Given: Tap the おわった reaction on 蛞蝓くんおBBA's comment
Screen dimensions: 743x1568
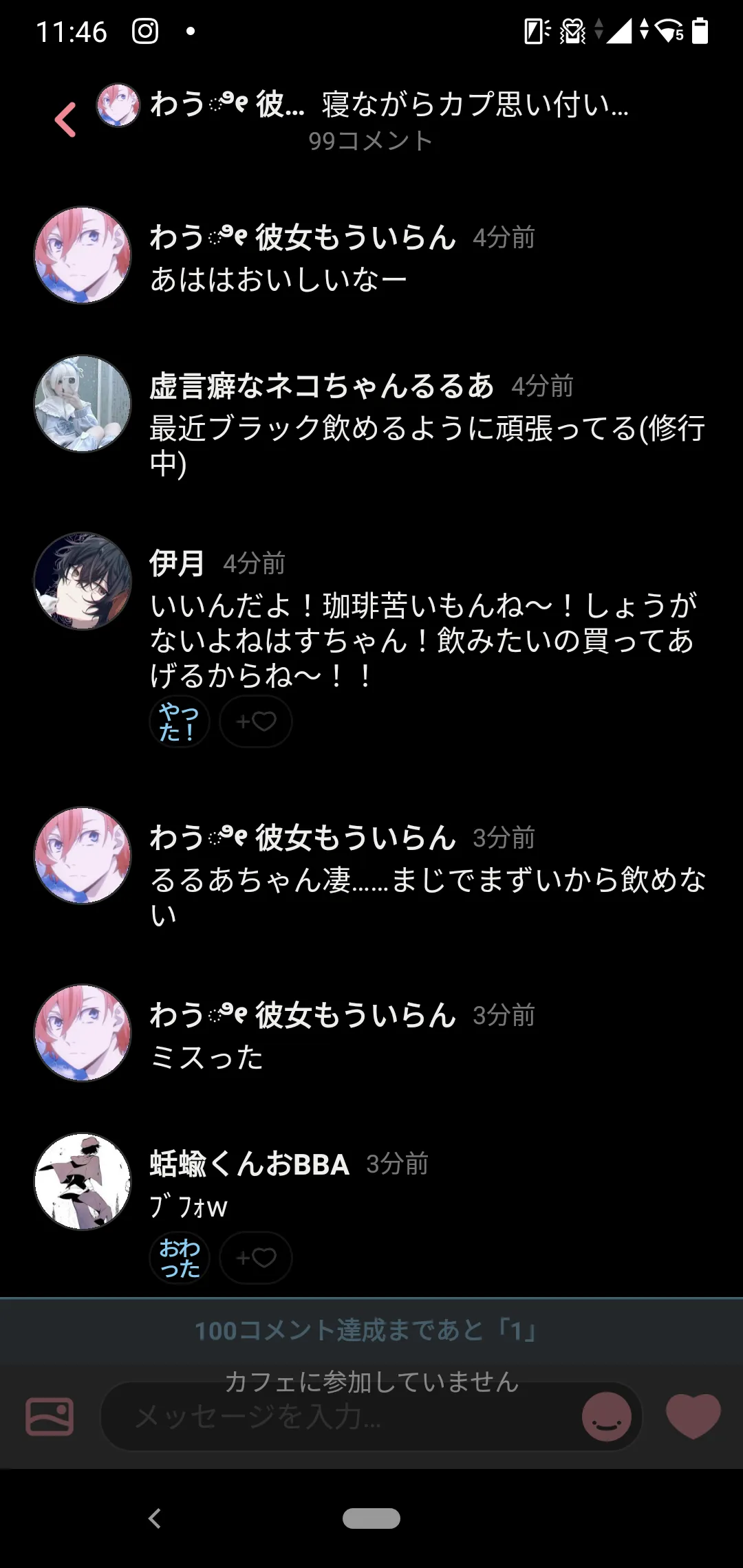Looking at the screenshot, I should 180,1258.
